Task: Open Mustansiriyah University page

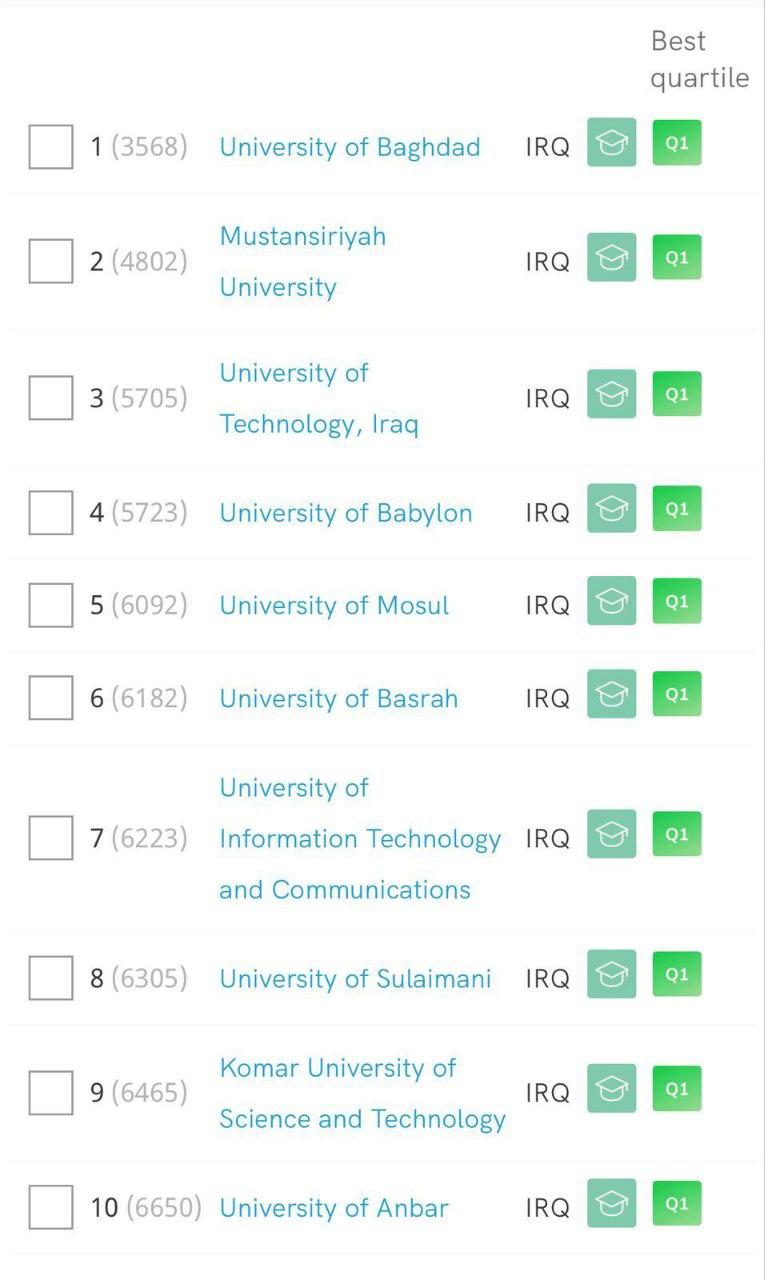Action: [302, 261]
